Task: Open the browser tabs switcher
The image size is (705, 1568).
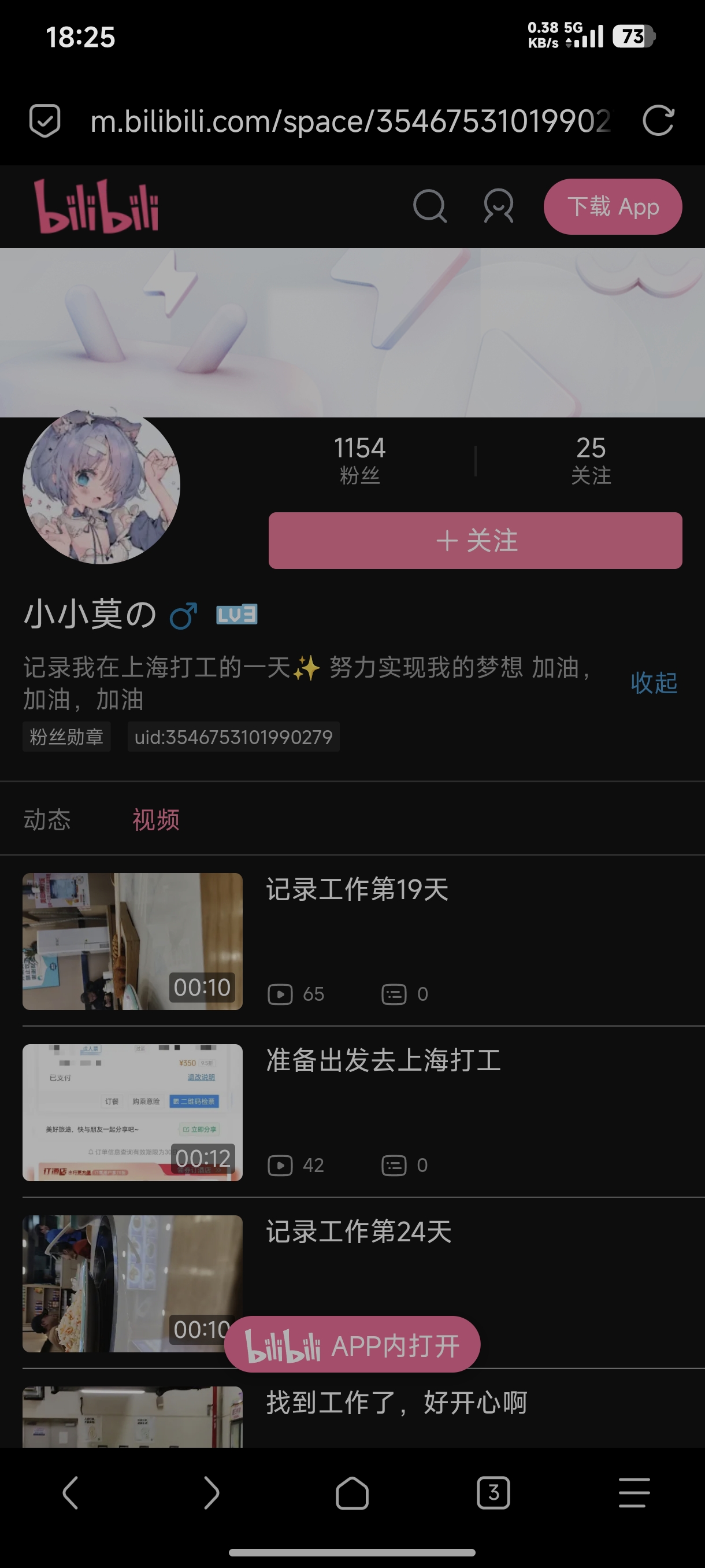Action: point(493,1492)
